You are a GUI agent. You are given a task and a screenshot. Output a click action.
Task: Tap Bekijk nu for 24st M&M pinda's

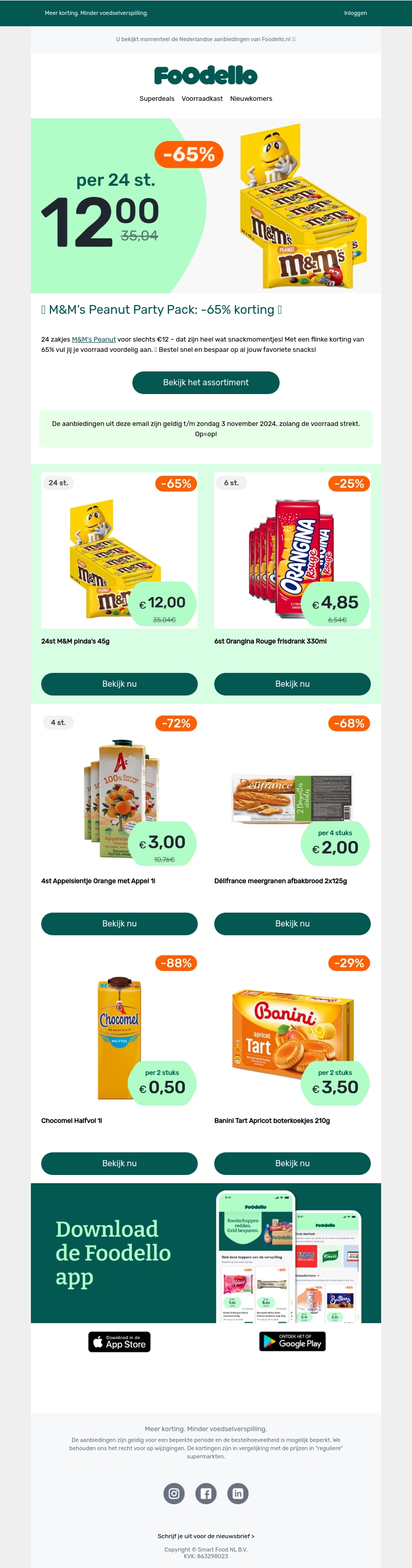[x=119, y=684]
